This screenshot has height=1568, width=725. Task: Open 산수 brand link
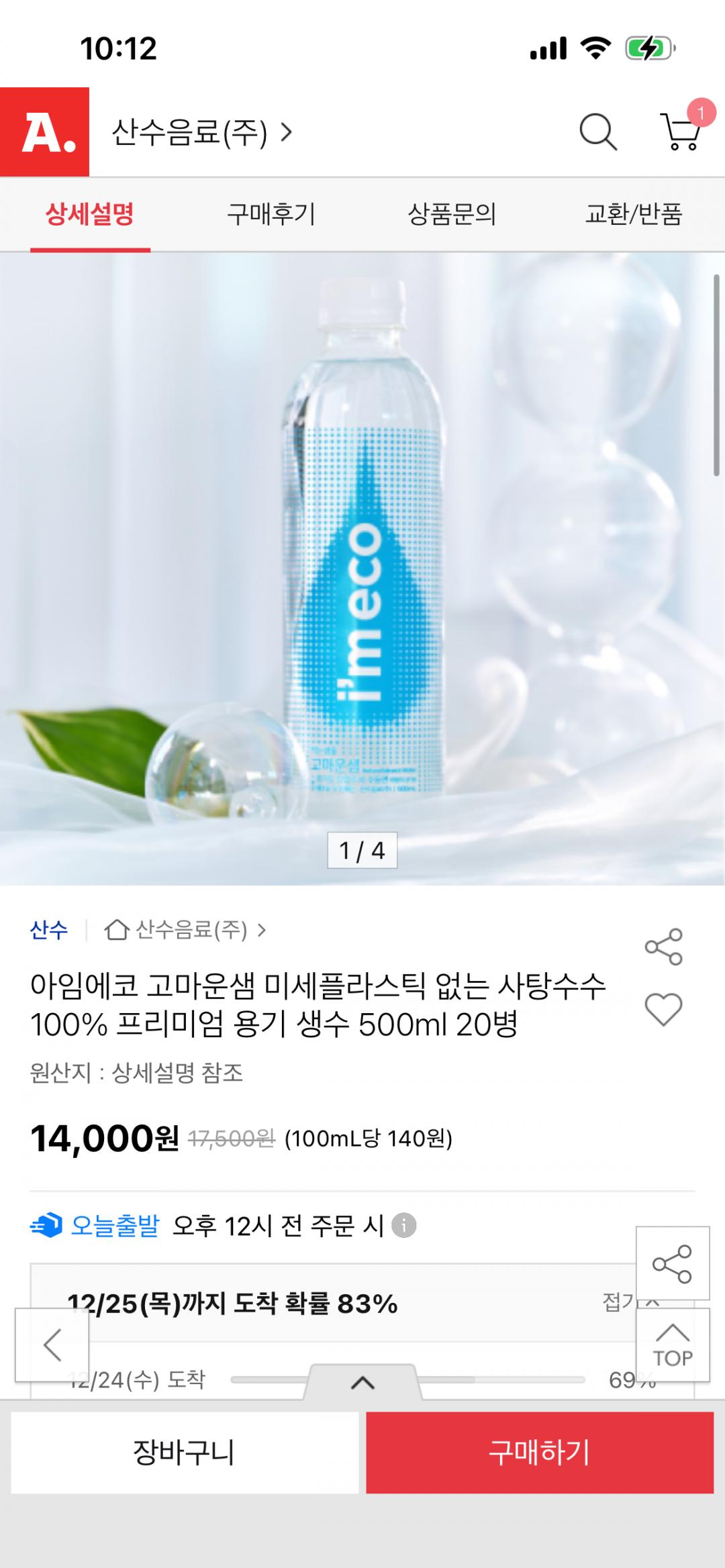click(x=49, y=930)
